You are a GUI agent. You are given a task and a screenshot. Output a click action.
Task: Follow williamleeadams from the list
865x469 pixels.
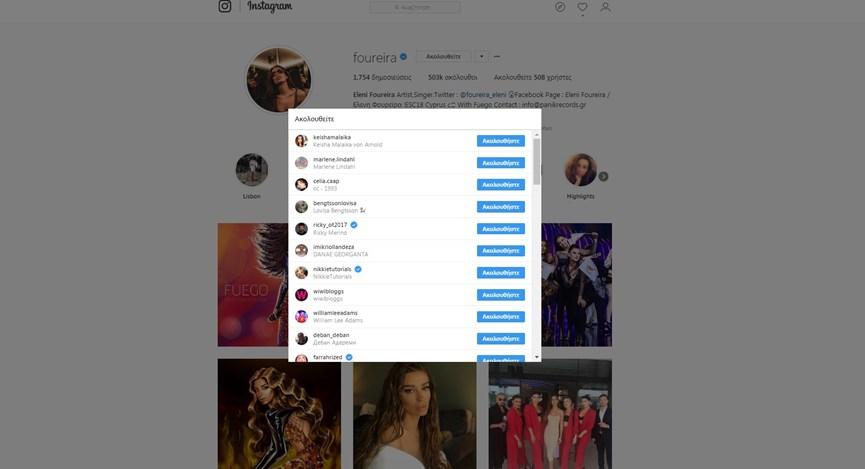coord(500,317)
